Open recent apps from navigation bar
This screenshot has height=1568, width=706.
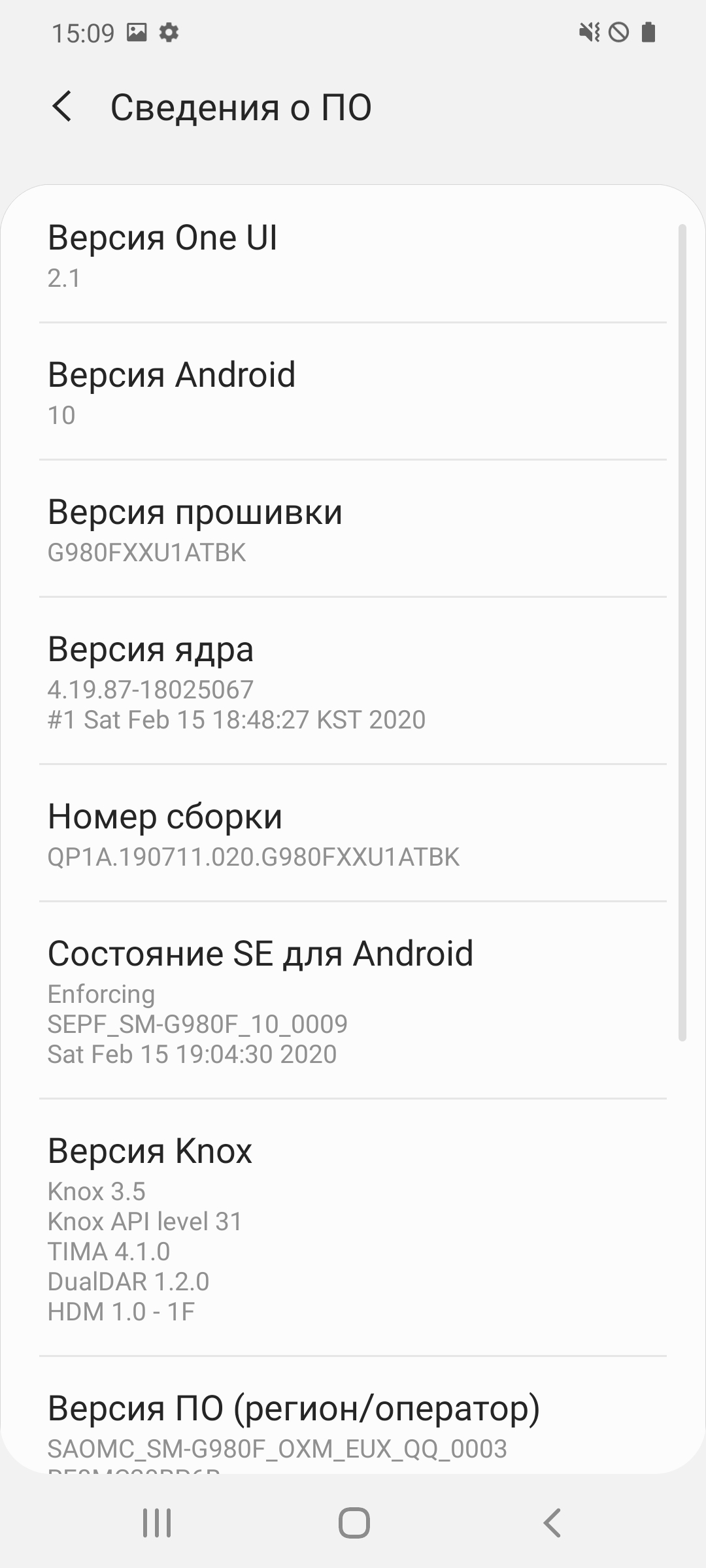tap(157, 1523)
